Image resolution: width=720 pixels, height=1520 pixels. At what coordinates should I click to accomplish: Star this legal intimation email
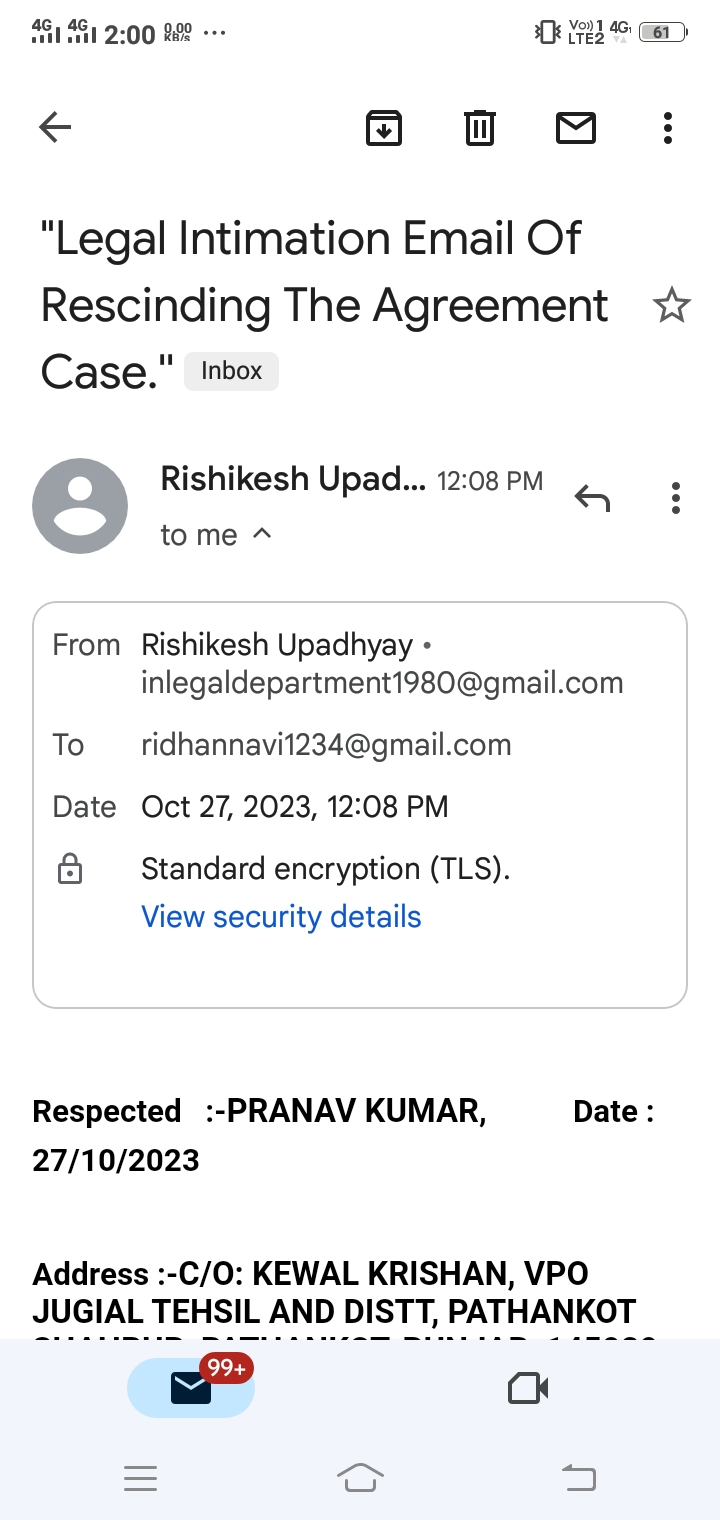(671, 306)
